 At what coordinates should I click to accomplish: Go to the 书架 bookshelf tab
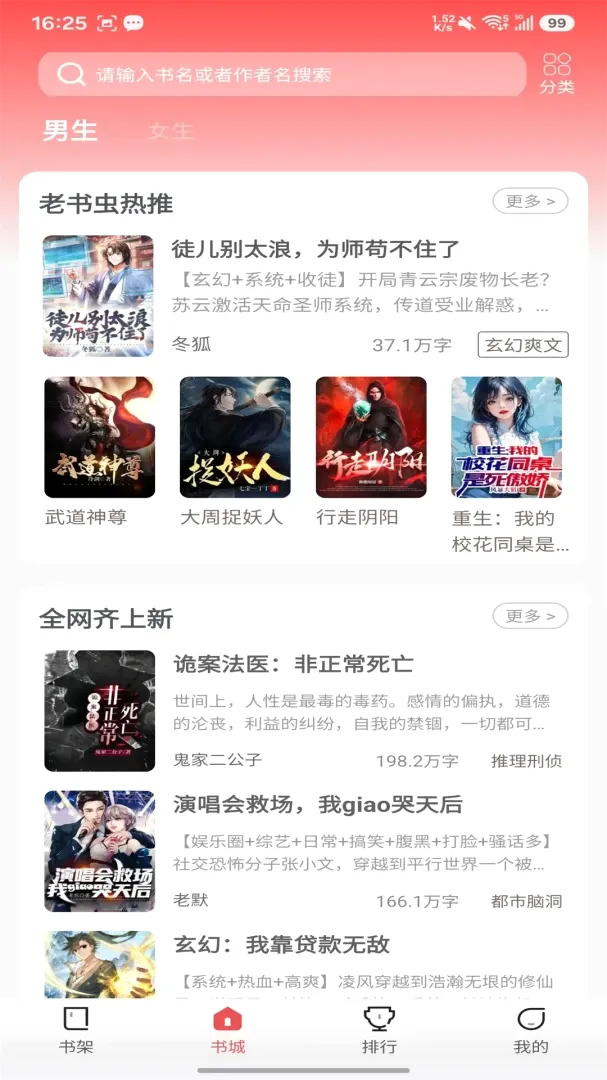click(x=76, y=1030)
